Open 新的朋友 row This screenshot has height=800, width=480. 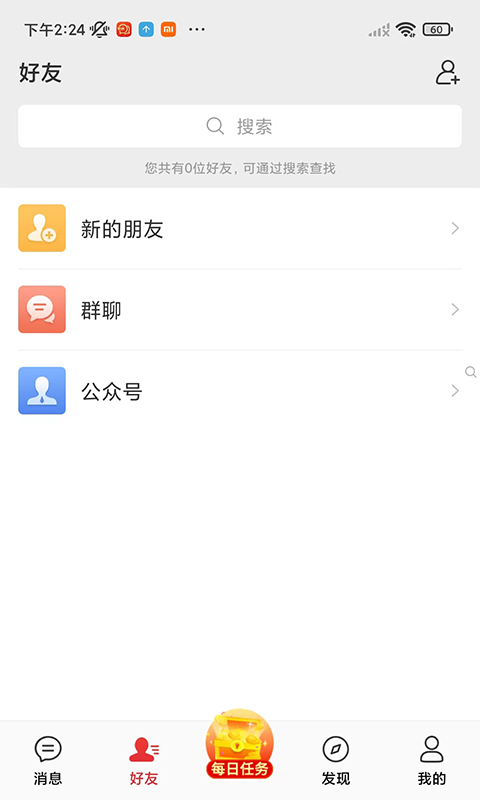click(x=240, y=228)
